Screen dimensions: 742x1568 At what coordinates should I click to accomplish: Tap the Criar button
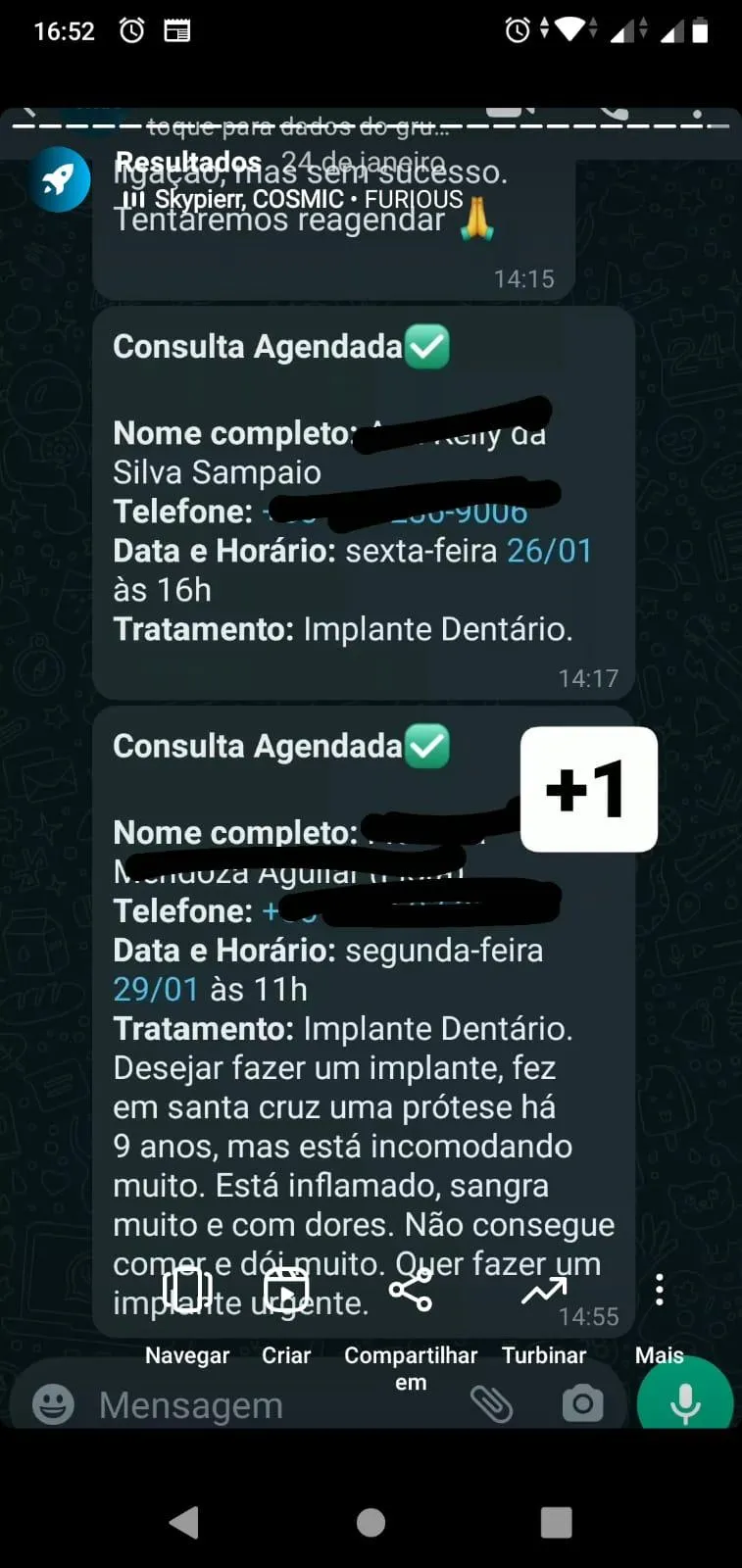[x=286, y=1313]
